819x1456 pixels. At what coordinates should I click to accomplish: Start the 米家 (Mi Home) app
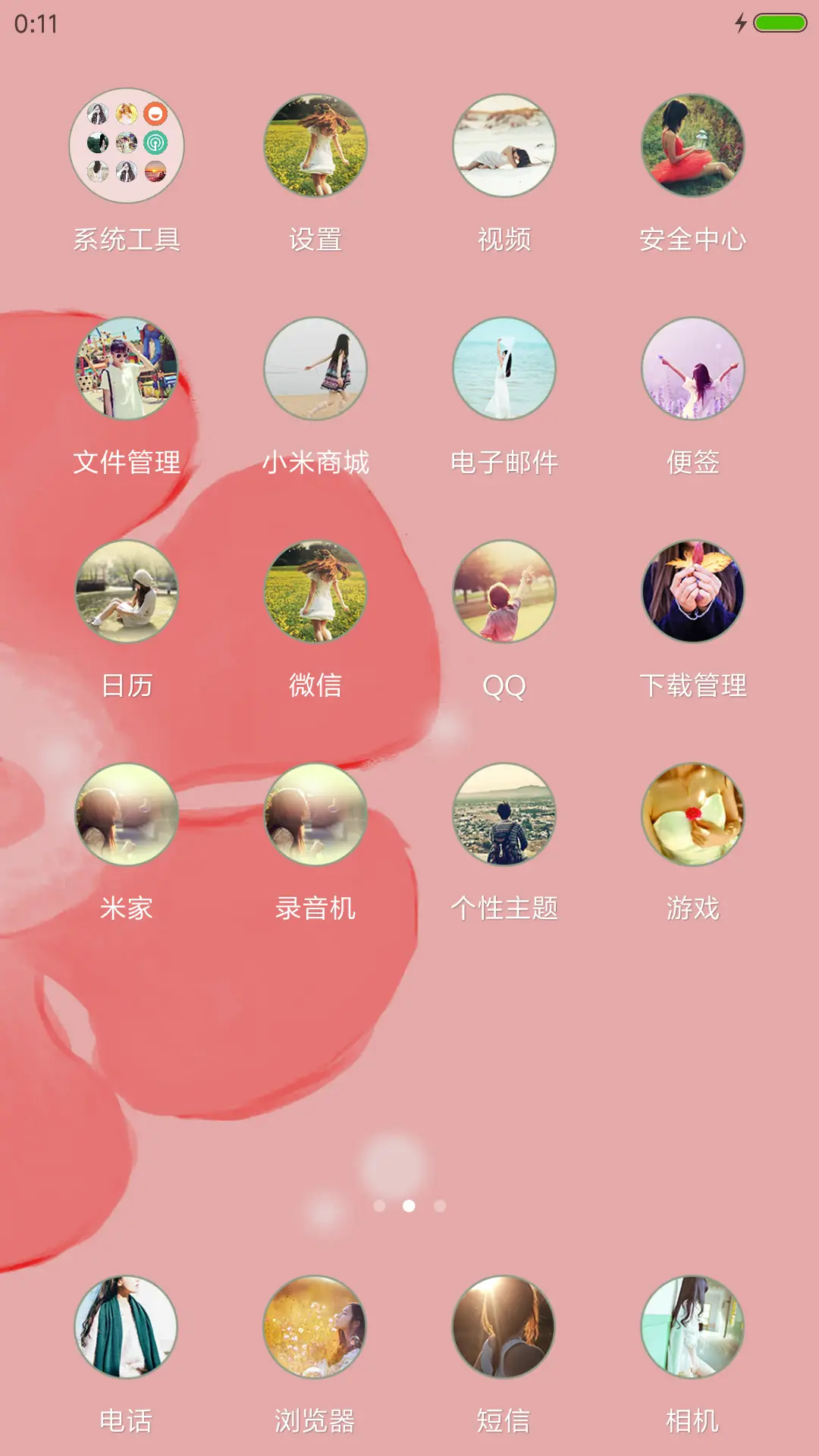125,814
